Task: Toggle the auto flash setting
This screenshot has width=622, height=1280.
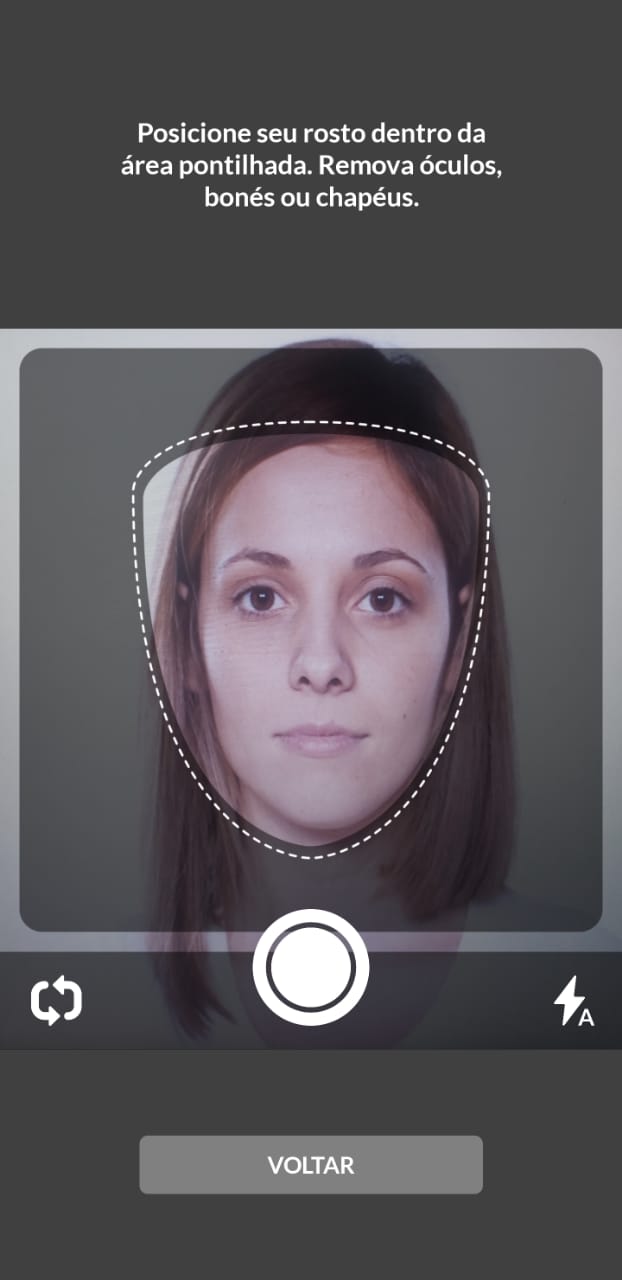Action: click(573, 1001)
